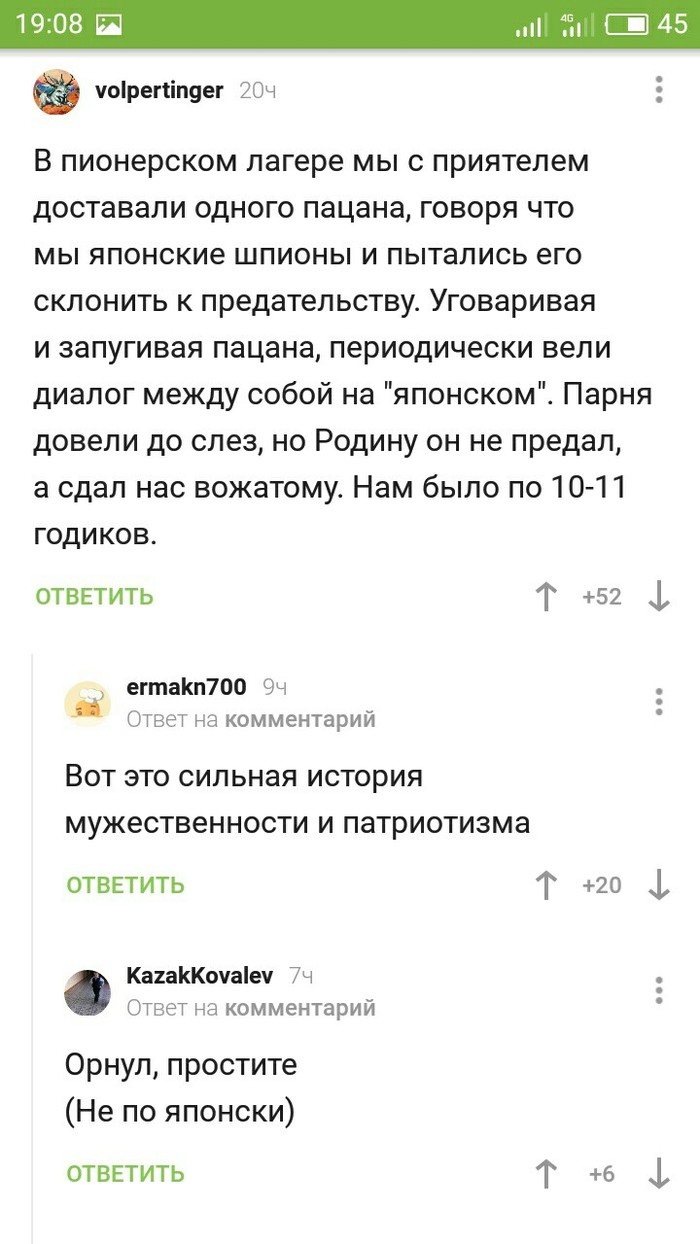Downvote volpertinger's comment
The height and width of the screenshot is (1244, 700).
tap(659, 597)
